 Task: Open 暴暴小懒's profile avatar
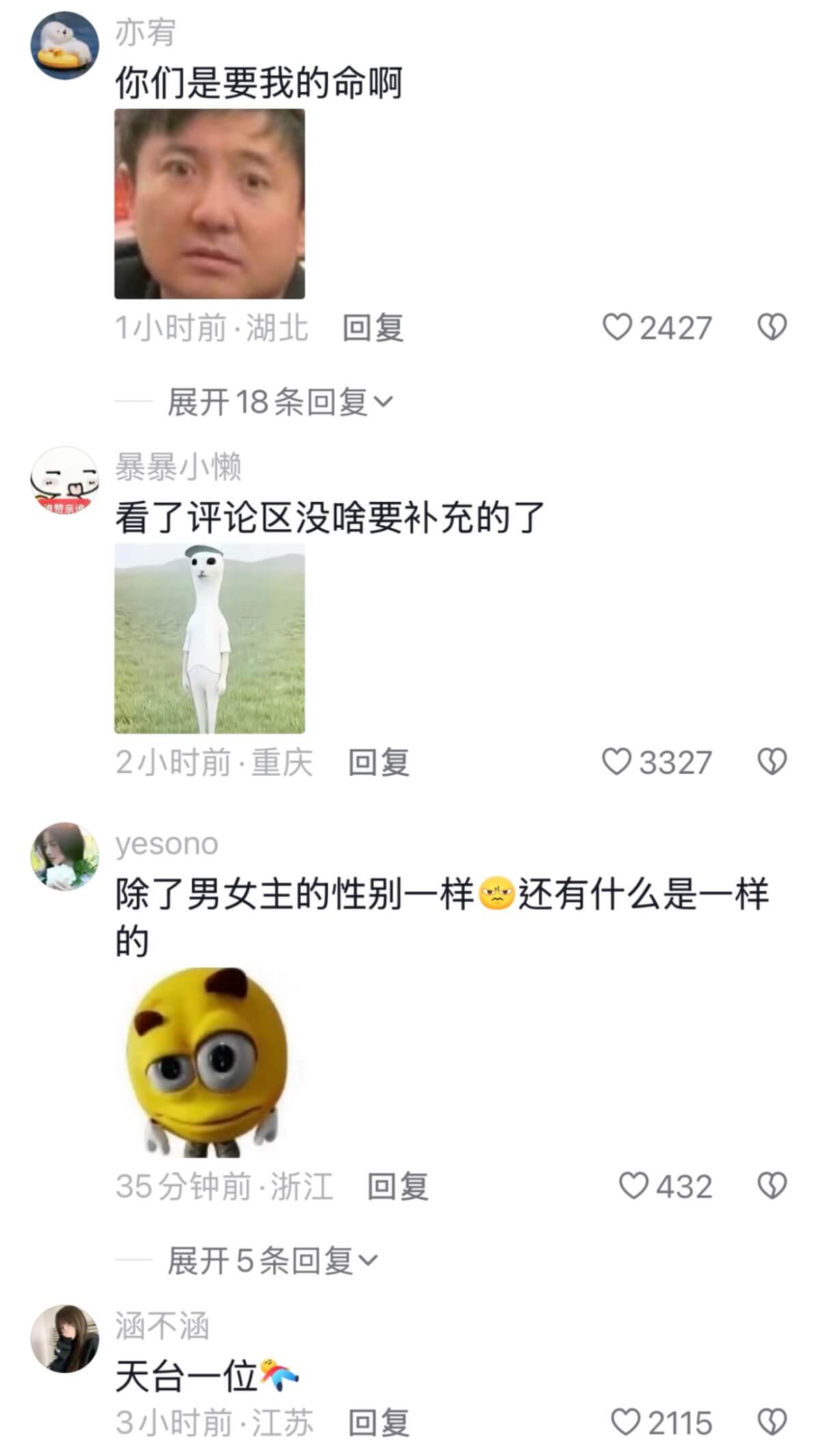pos(65,481)
